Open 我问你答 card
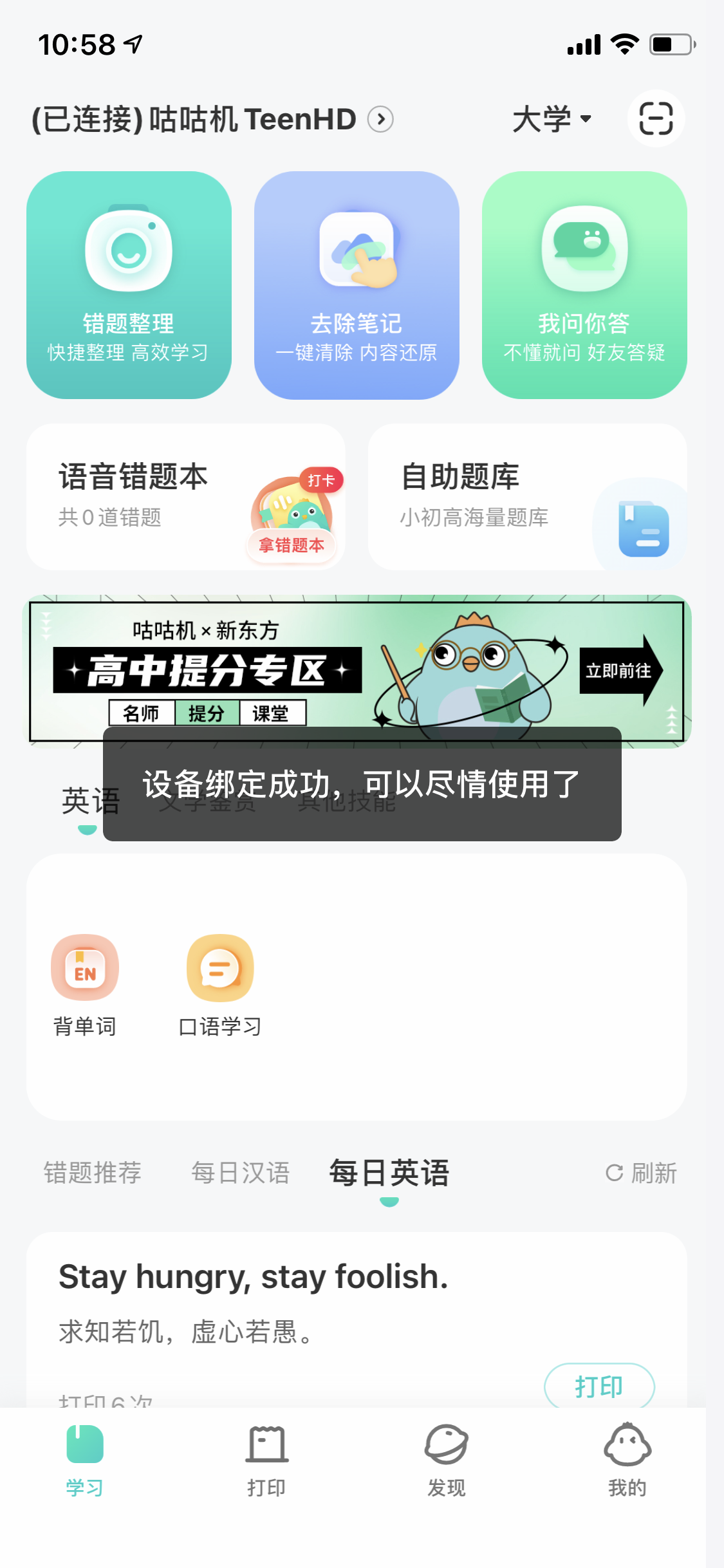 [584, 285]
